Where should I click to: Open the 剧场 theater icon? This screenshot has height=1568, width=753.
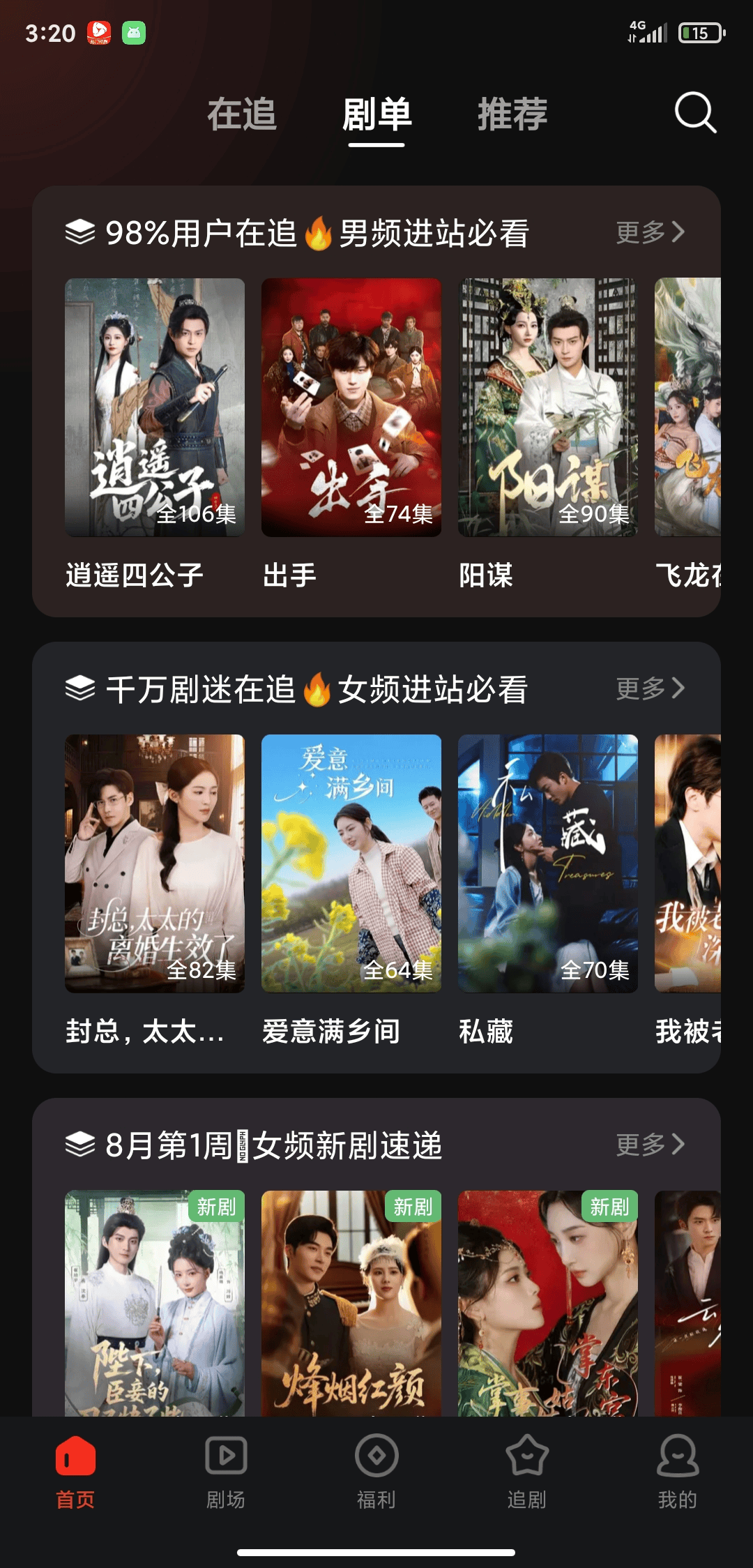[x=225, y=1458]
